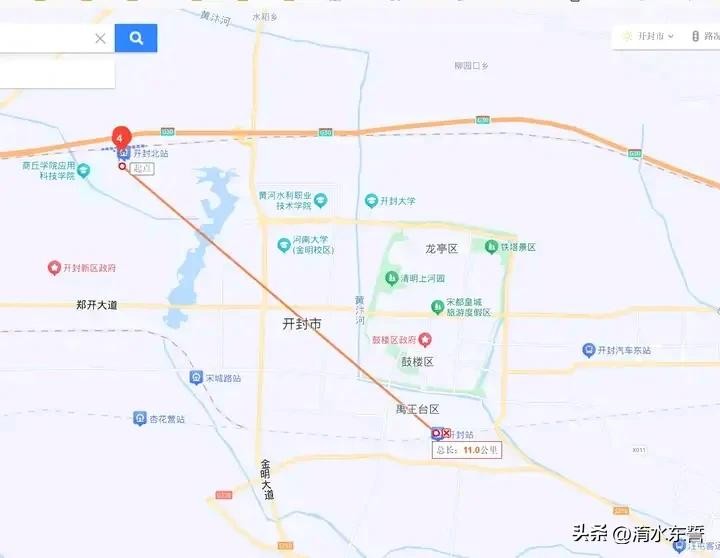Open the 宋城路站 station marker
720x558 pixels.
pos(196,378)
